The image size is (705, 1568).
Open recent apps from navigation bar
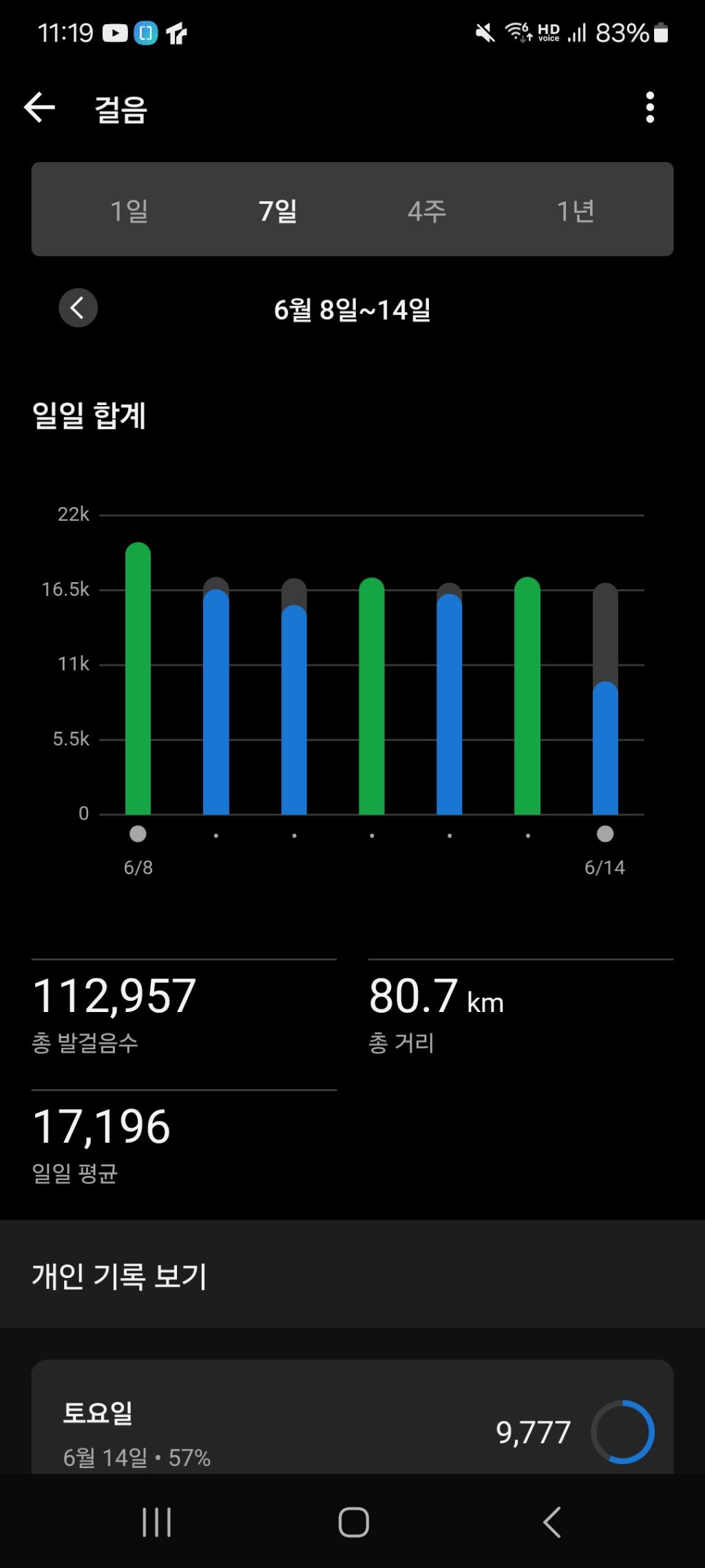coord(156,1522)
